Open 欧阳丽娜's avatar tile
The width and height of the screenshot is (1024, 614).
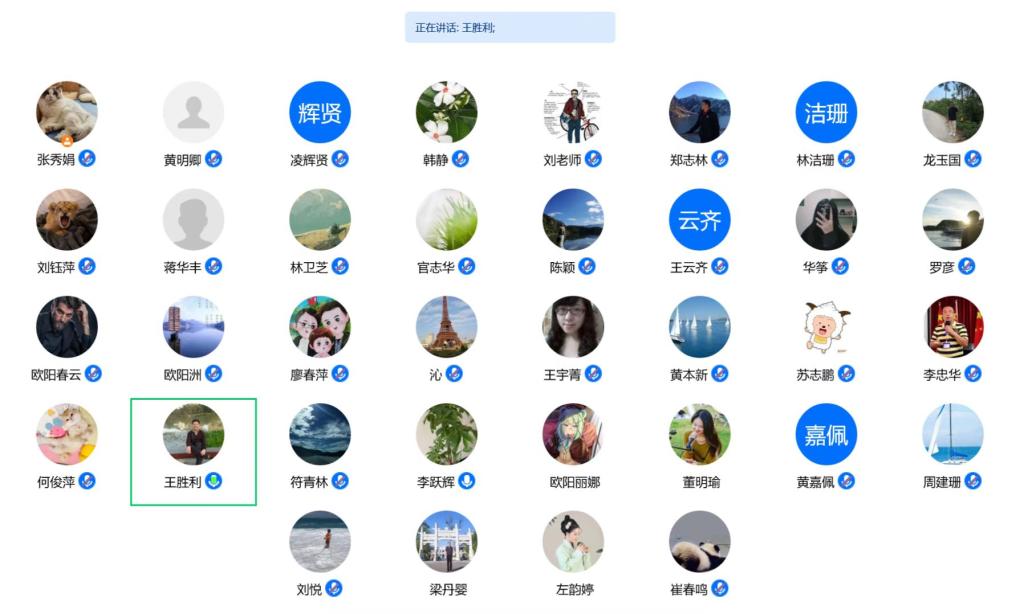point(573,435)
